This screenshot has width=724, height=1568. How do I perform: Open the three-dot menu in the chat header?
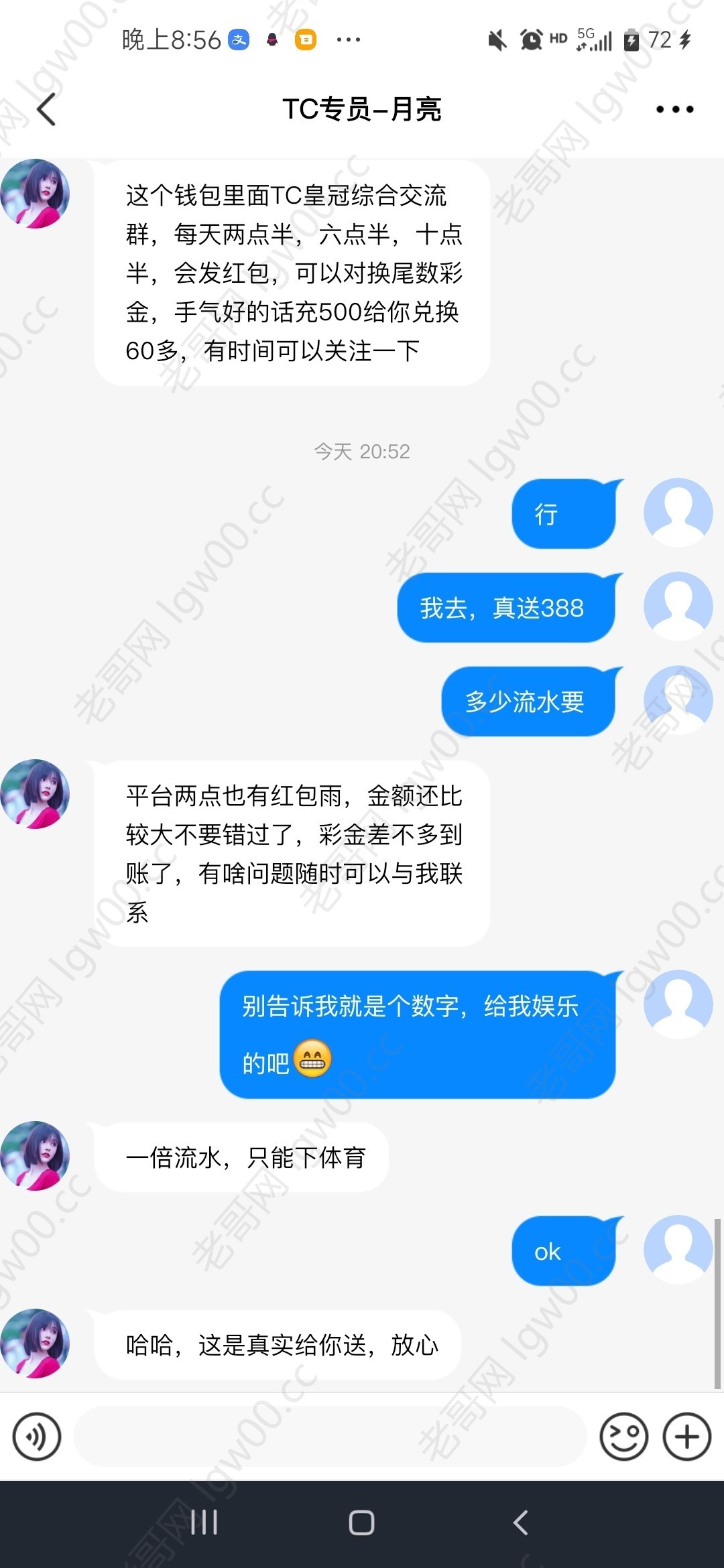coord(674,109)
